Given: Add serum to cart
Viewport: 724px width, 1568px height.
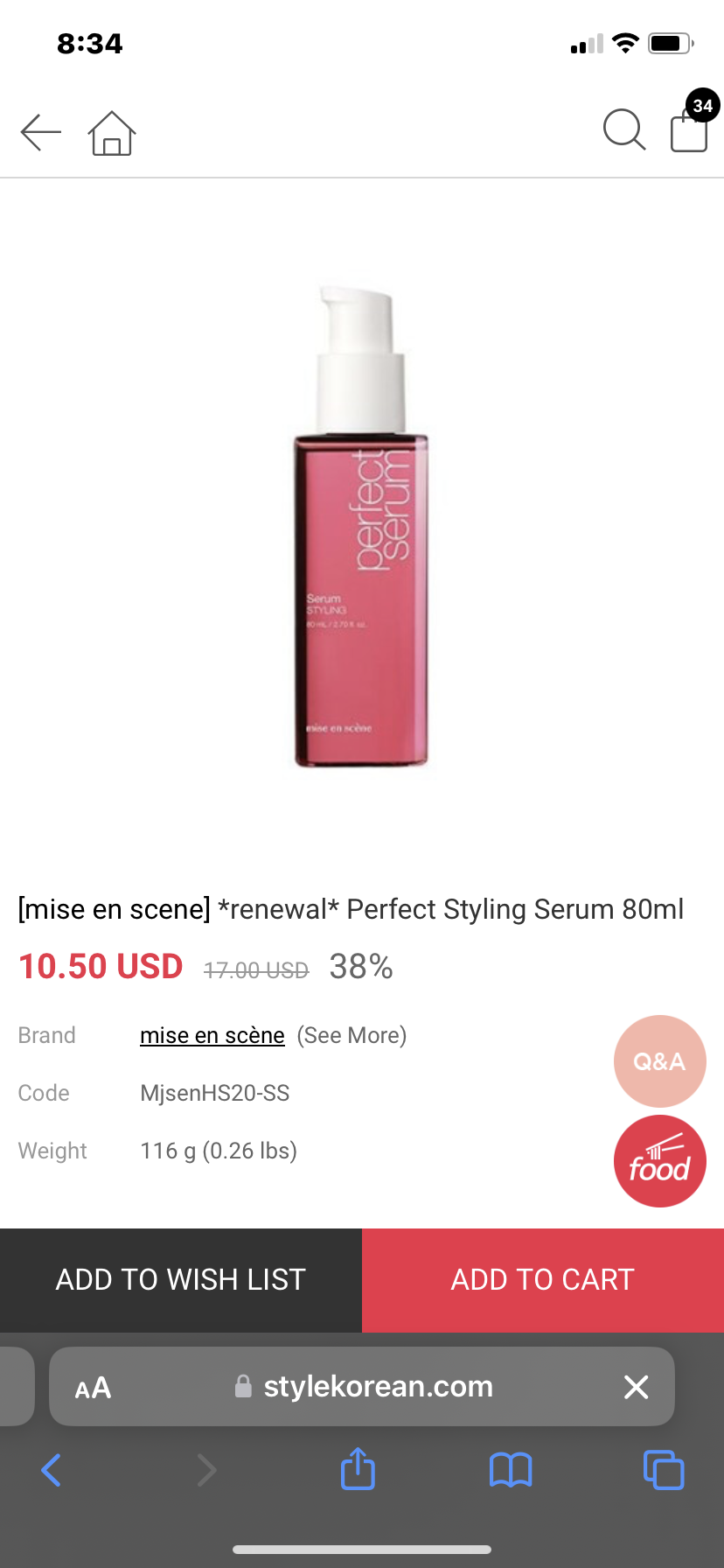Looking at the screenshot, I should (543, 1280).
